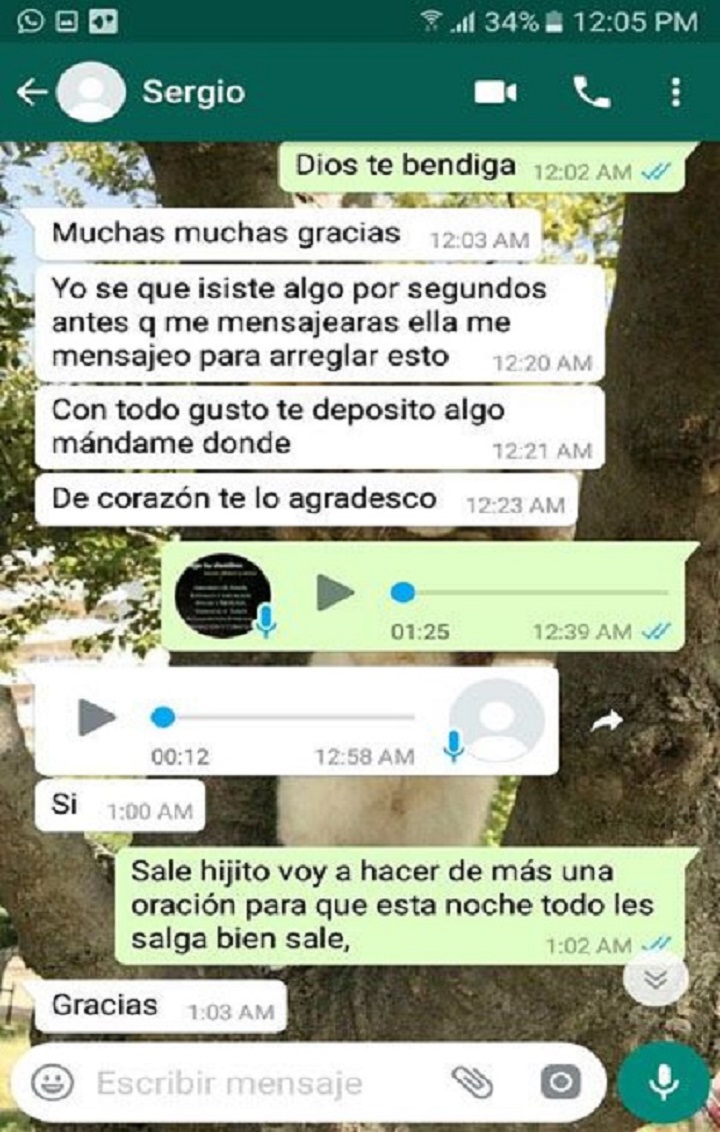Go back from Sergio's chat
The height and width of the screenshot is (1132, 720).
click(32, 92)
